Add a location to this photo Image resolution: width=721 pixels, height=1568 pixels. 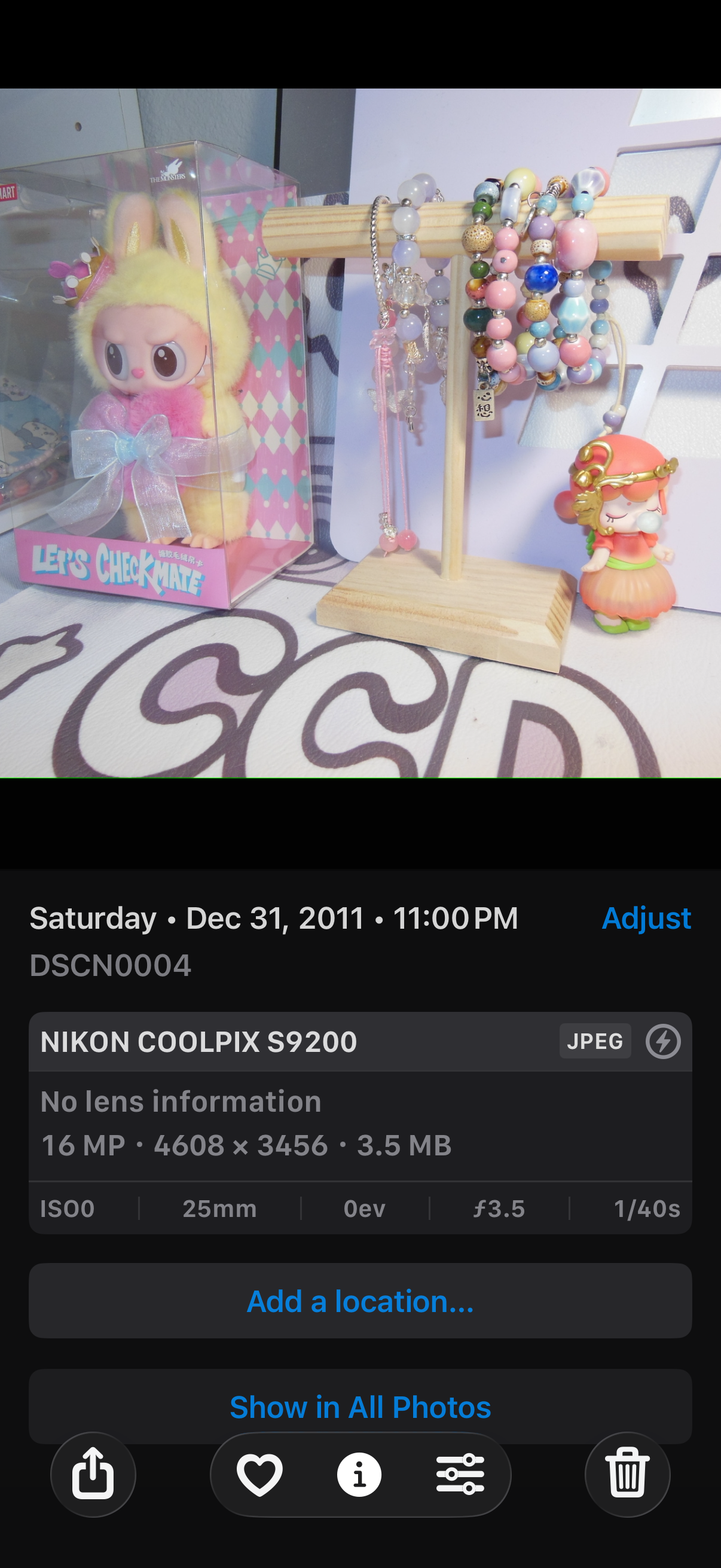click(x=360, y=1301)
